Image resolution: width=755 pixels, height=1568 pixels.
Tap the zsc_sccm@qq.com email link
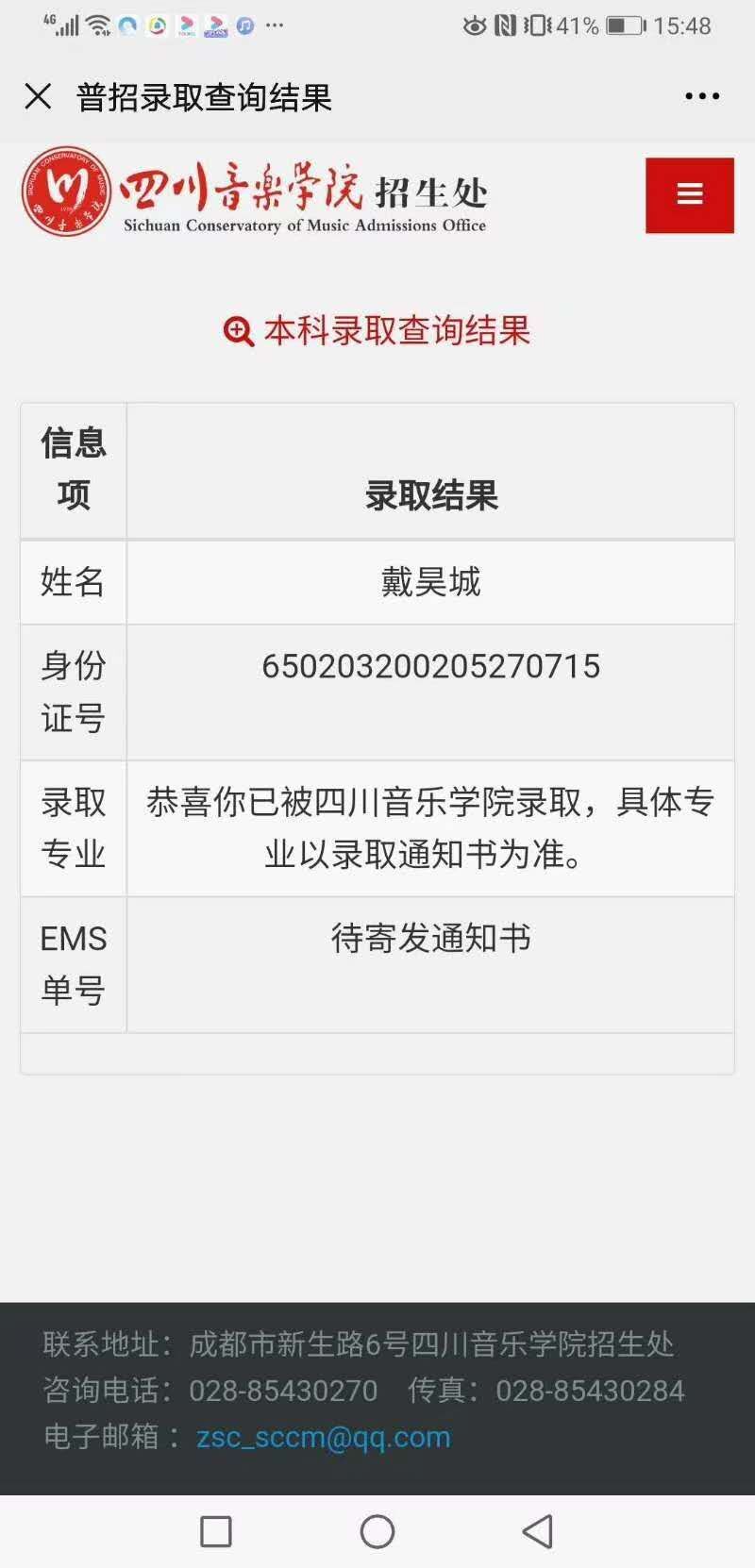coord(324,1437)
